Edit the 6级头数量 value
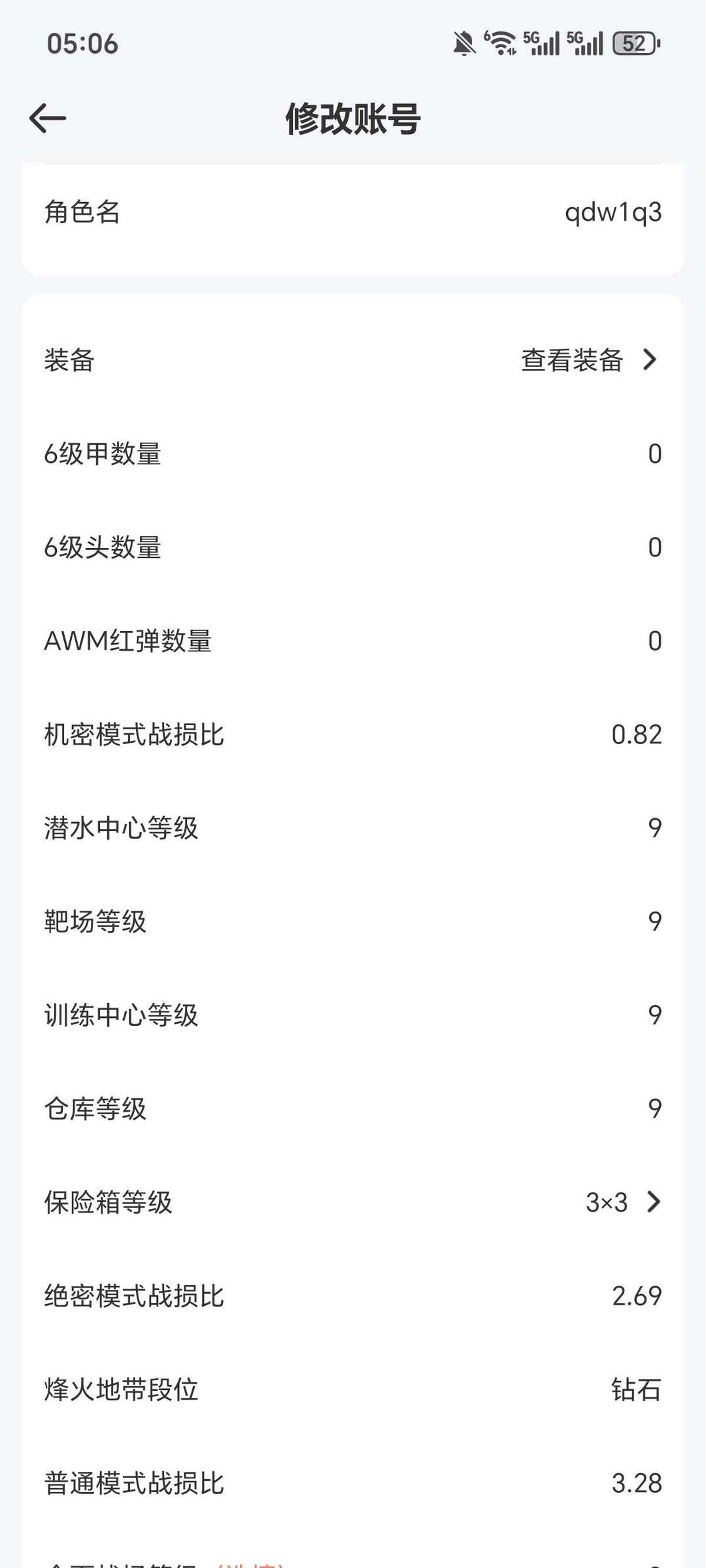The height and width of the screenshot is (1568, 706). tap(654, 547)
